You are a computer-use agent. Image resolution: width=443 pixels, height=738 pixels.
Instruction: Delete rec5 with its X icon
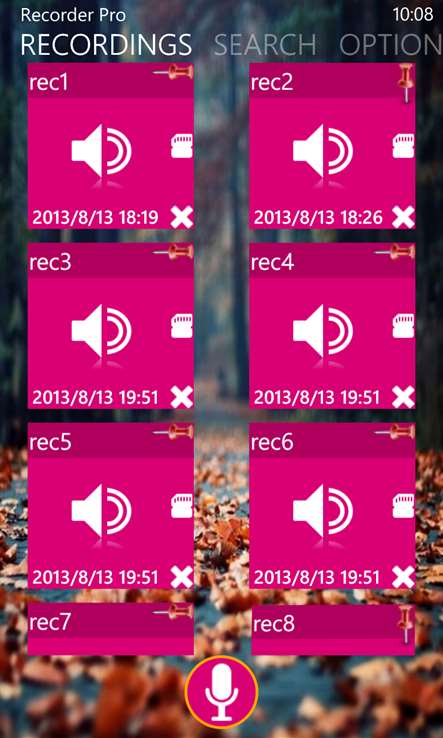click(182, 577)
